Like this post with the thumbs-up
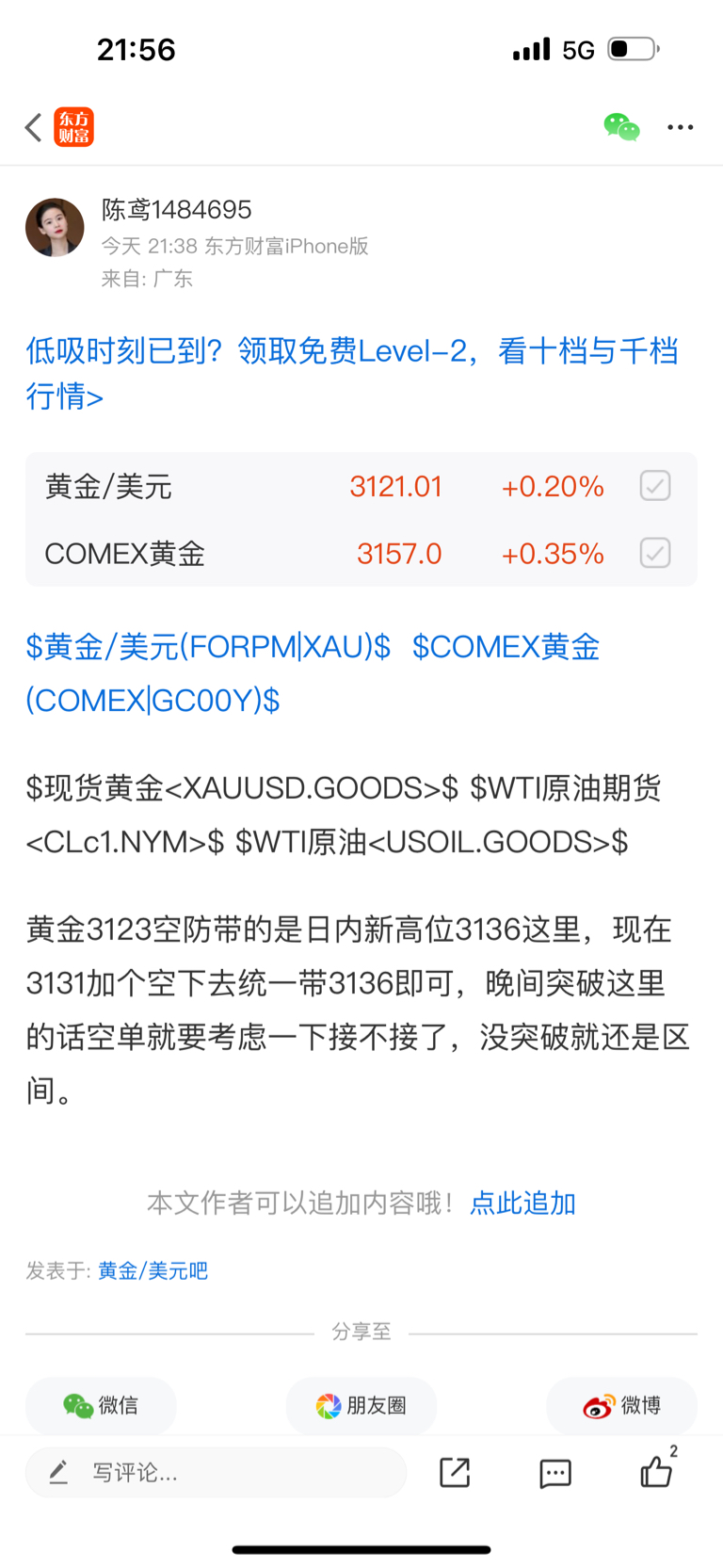Image resolution: width=723 pixels, height=1568 pixels. point(656,1471)
